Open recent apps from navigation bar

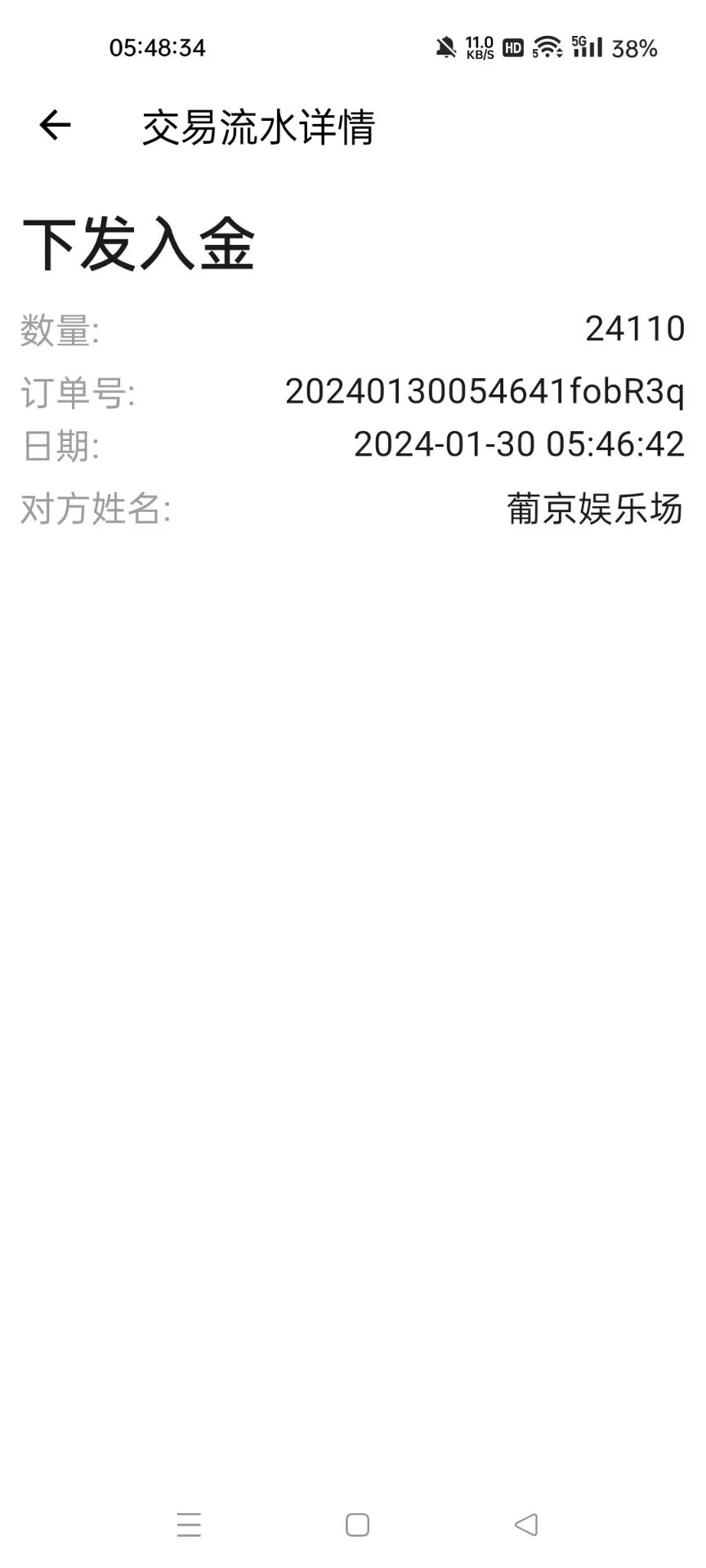click(x=189, y=1524)
